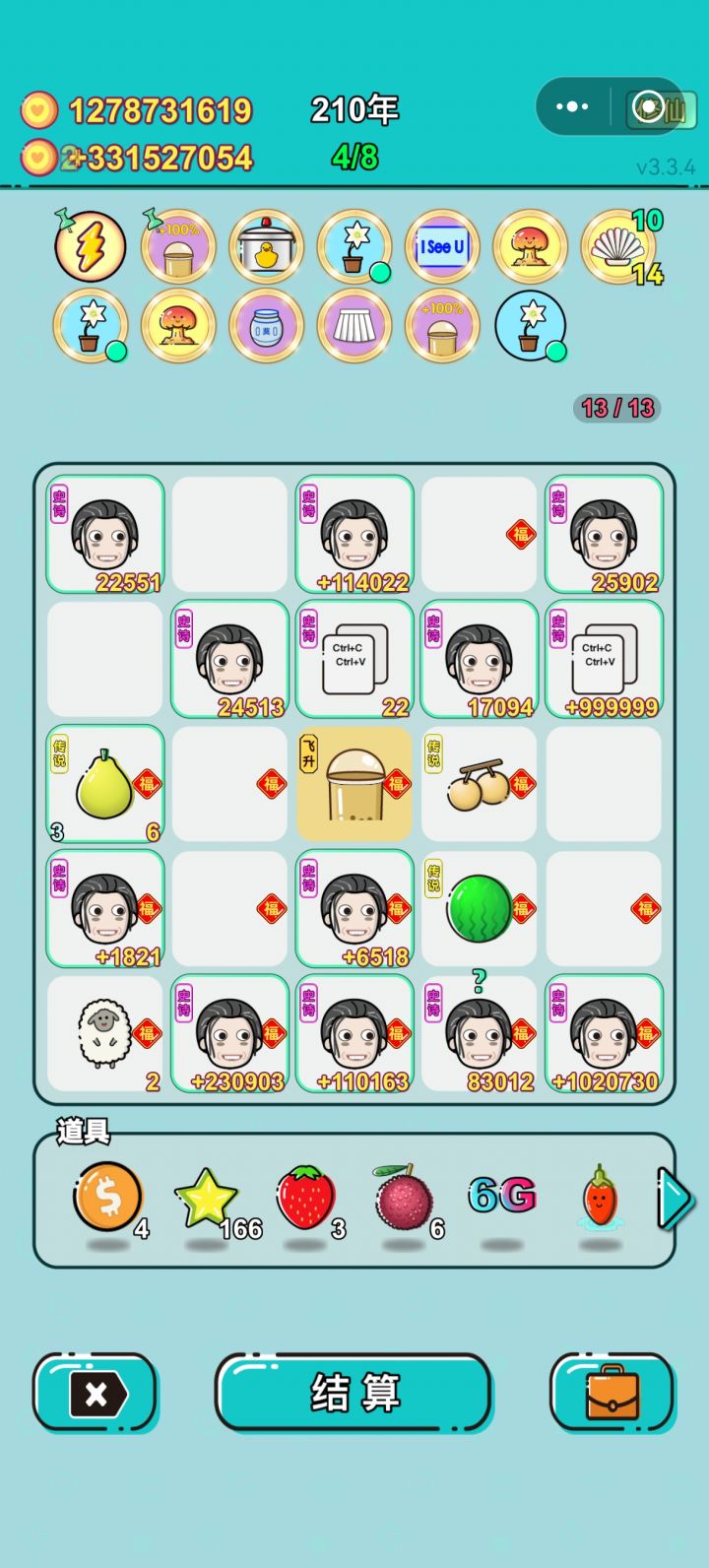Screen dimensions: 709x1568
Task: Select the lightning buff icon
Action: 90,247
